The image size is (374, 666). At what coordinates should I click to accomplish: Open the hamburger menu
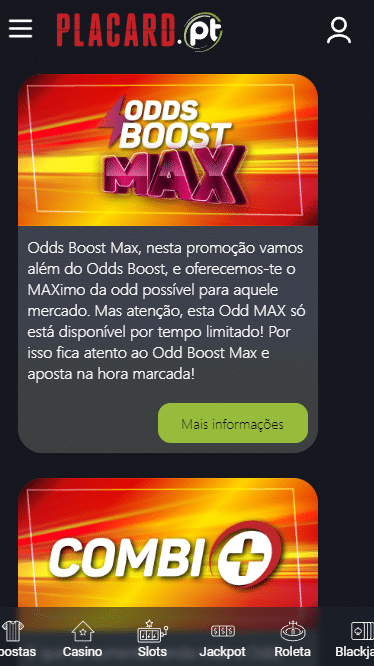tap(20, 28)
